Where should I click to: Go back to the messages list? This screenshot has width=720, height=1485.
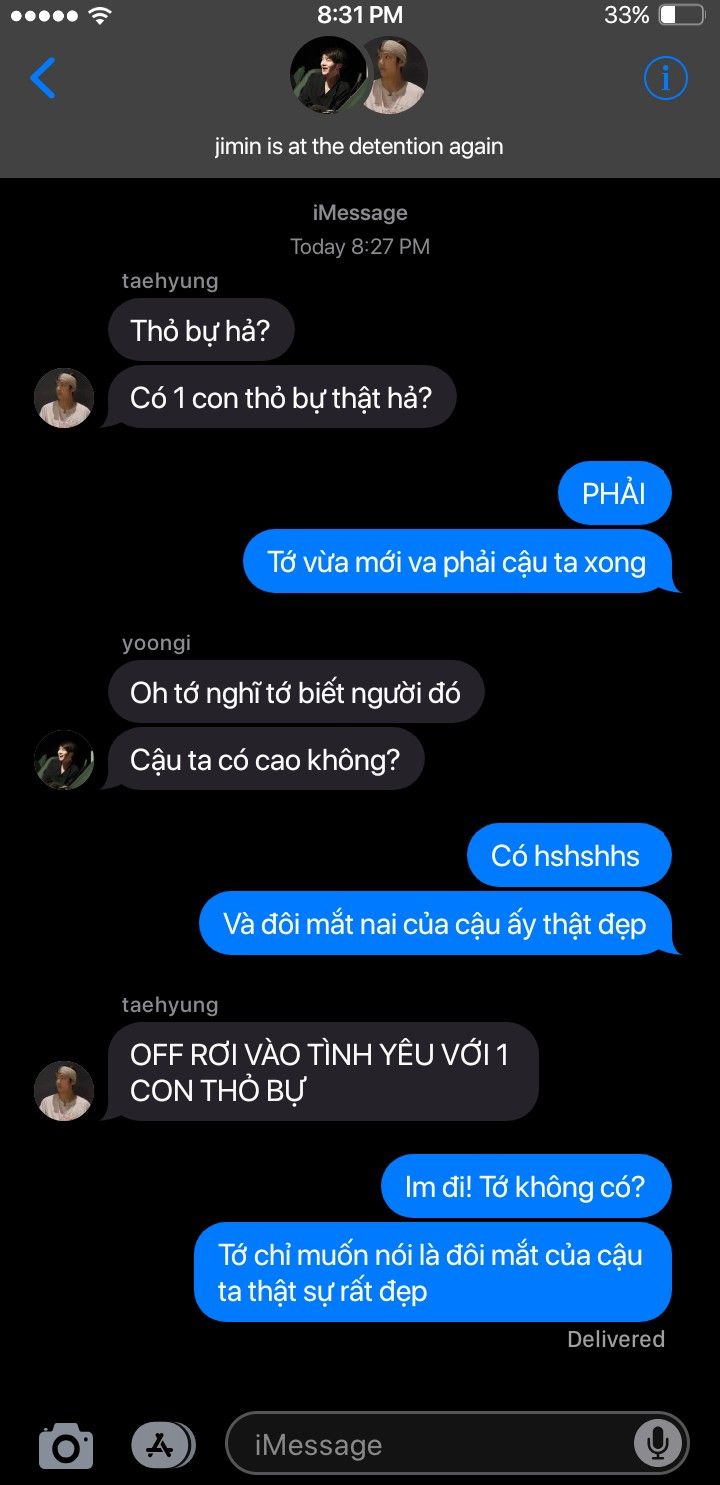(x=43, y=78)
